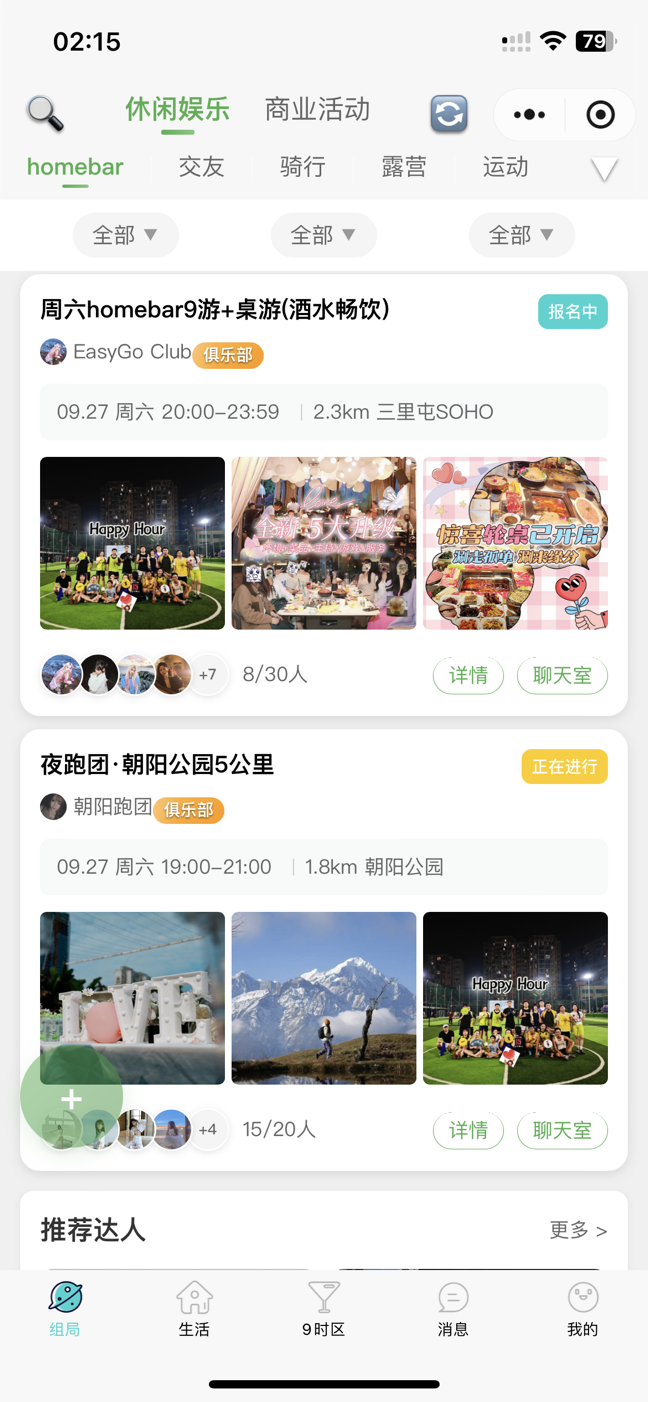Screen dimensions: 648x1402
Task: Select the 交友 category tab
Action: point(201,167)
